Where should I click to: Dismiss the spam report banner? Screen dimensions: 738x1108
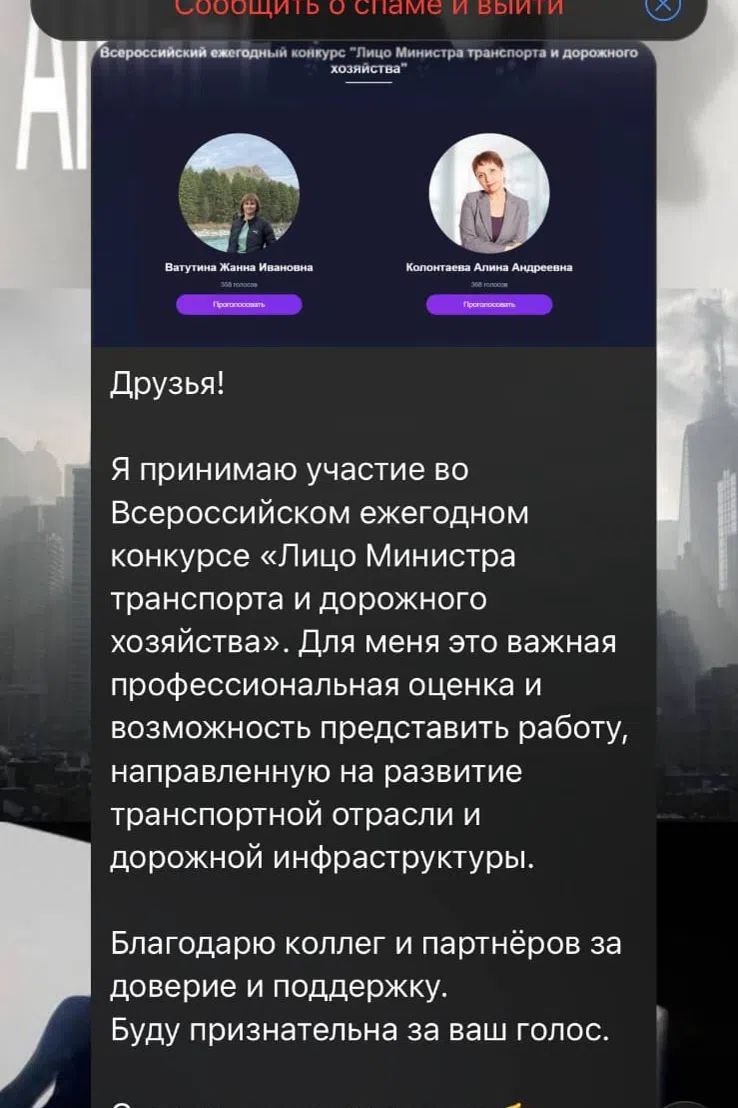tap(662, 8)
